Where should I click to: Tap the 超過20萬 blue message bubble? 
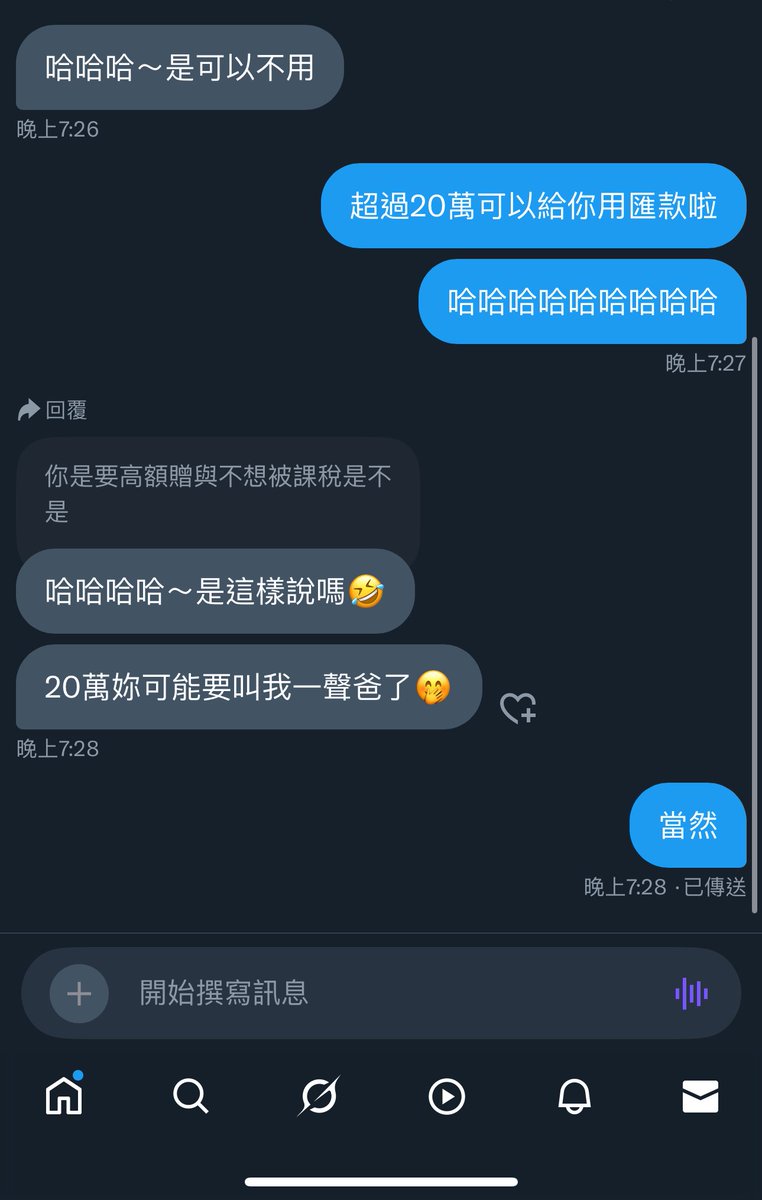[534, 206]
